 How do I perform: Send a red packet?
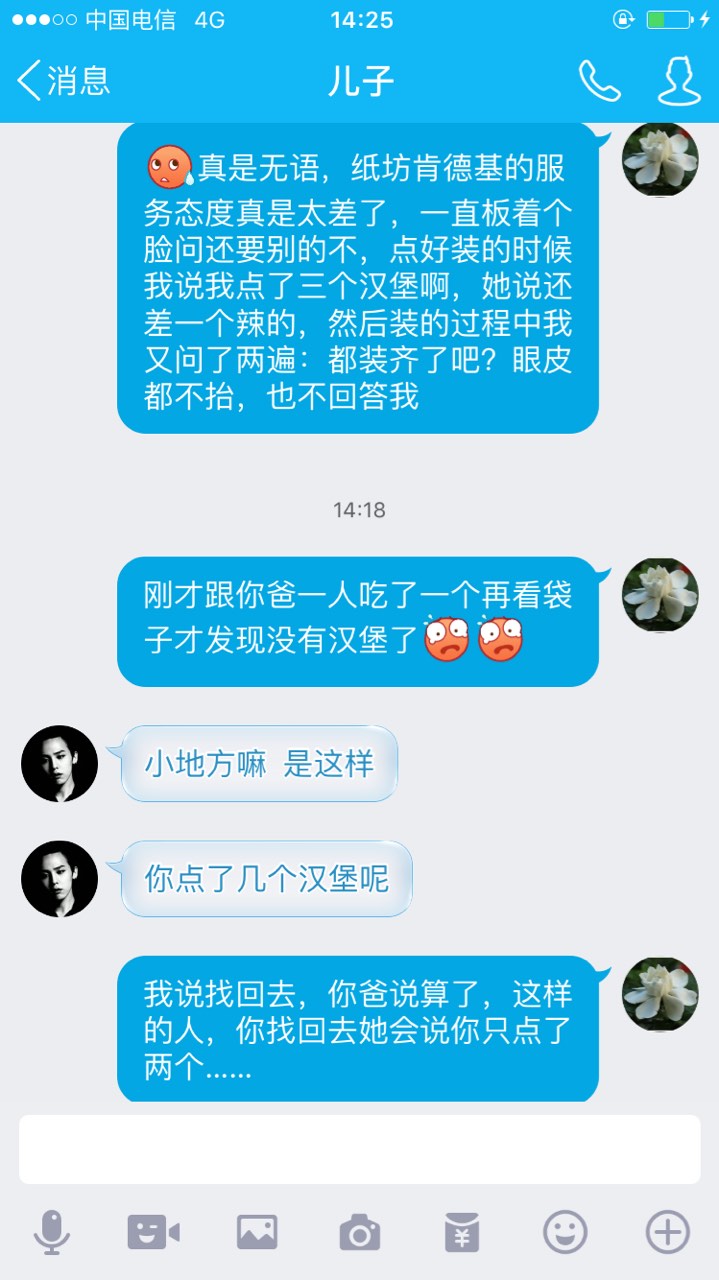coord(462,1232)
